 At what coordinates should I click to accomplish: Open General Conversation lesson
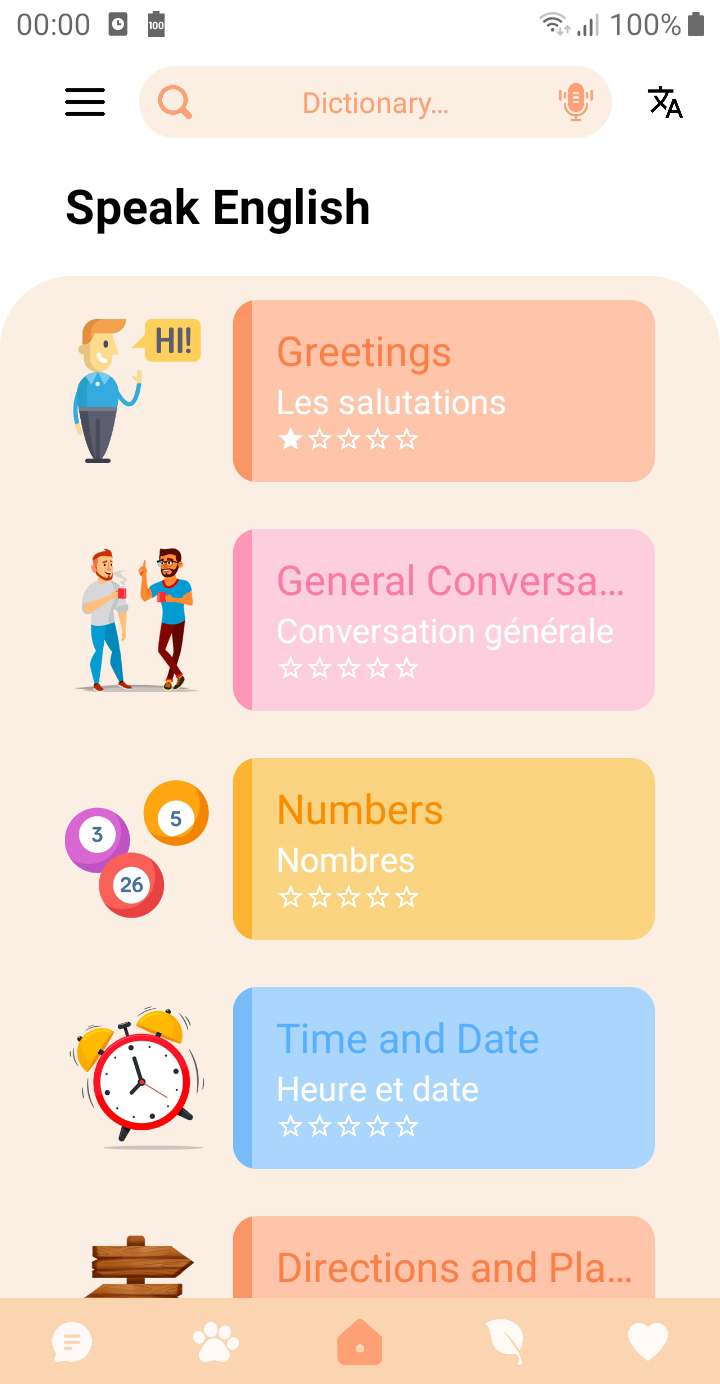pyautogui.click(x=443, y=619)
